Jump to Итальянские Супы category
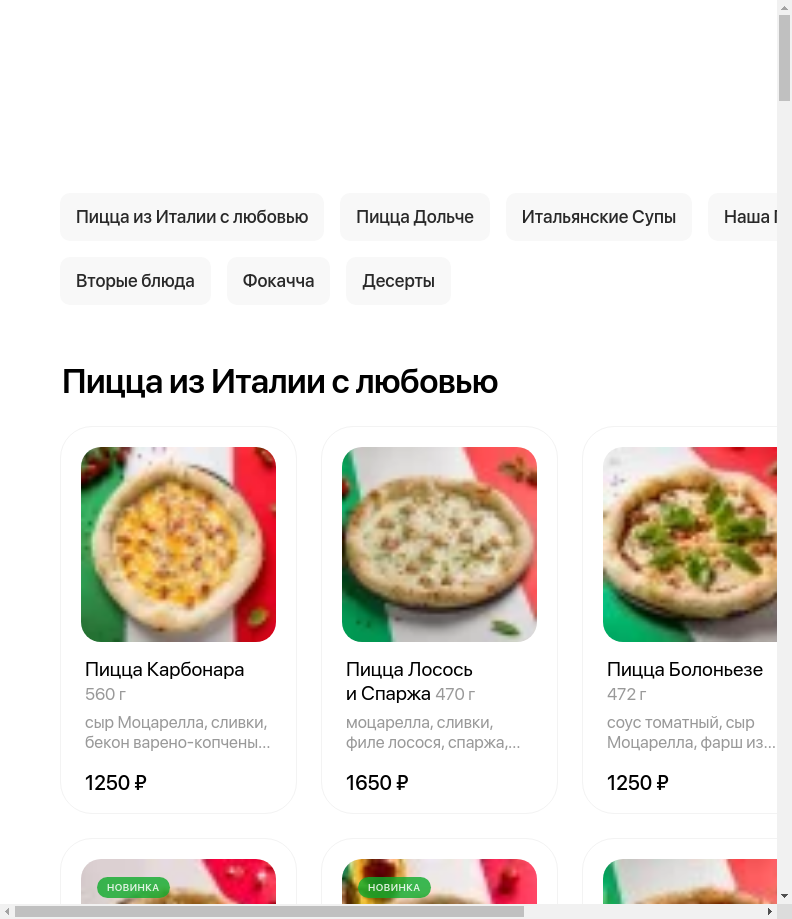 (x=599, y=217)
